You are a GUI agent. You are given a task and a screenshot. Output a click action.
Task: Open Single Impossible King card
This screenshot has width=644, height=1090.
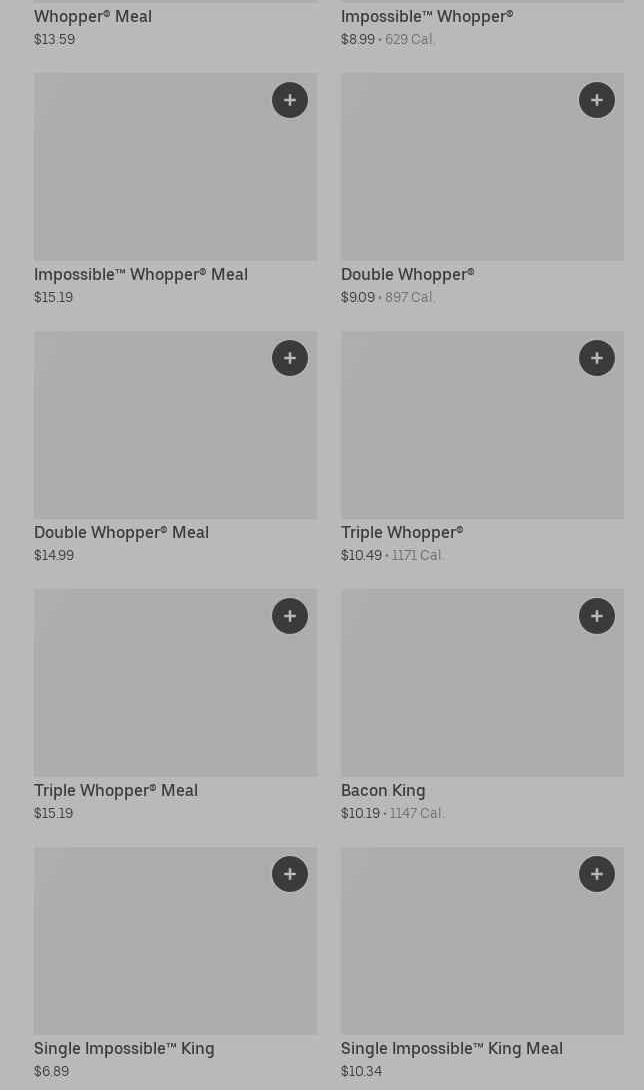point(150,955)
